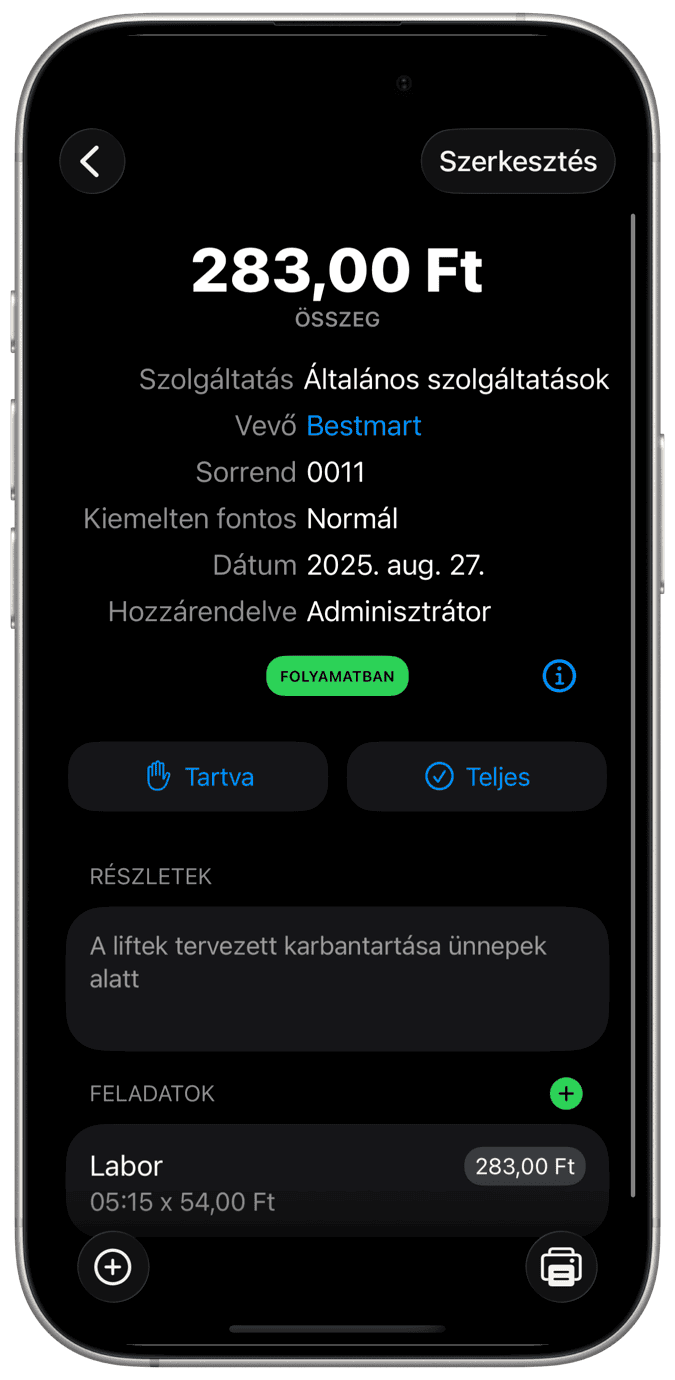The image size is (675, 1380).
Task: Add a task with the green plus
Action: click(566, 1093)
